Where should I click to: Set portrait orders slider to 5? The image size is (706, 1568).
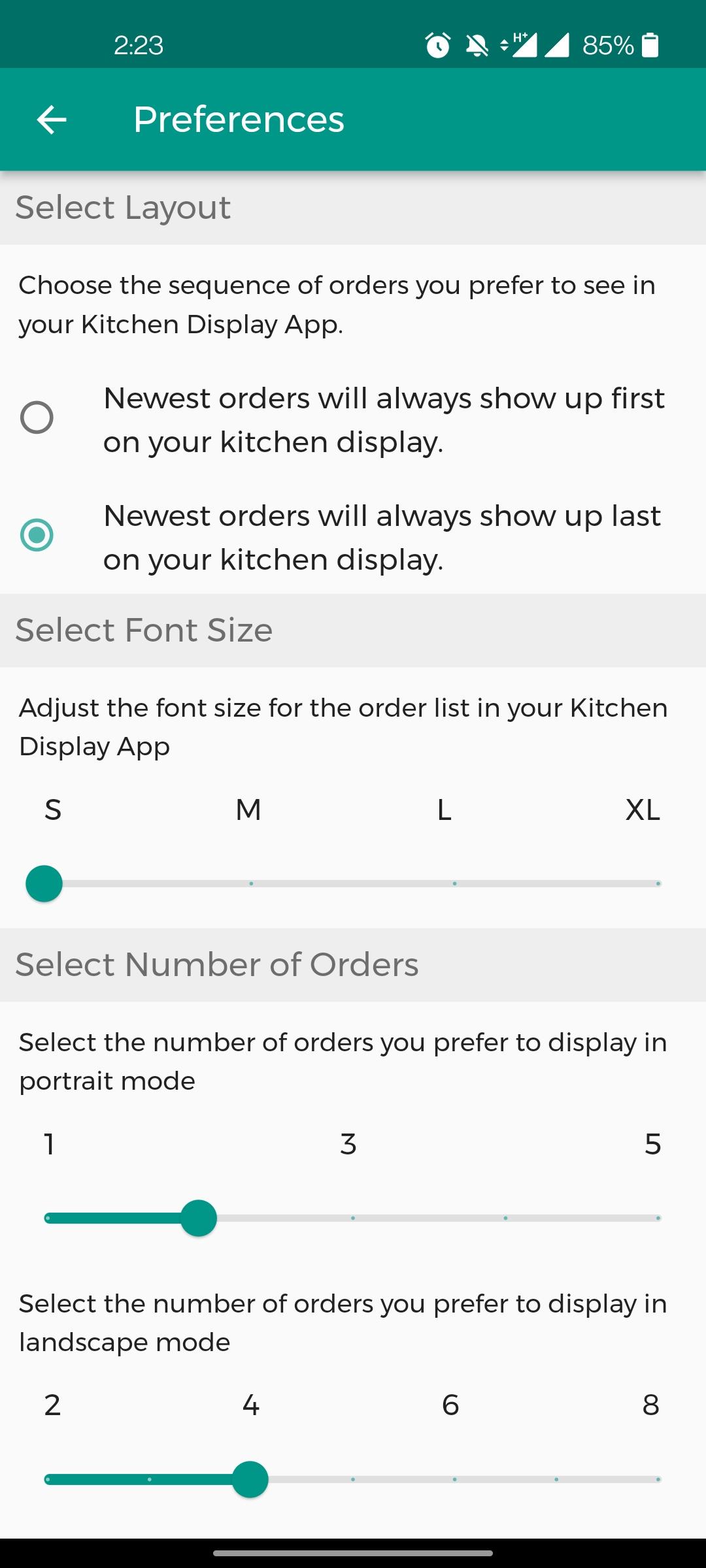coord(658,1218)
